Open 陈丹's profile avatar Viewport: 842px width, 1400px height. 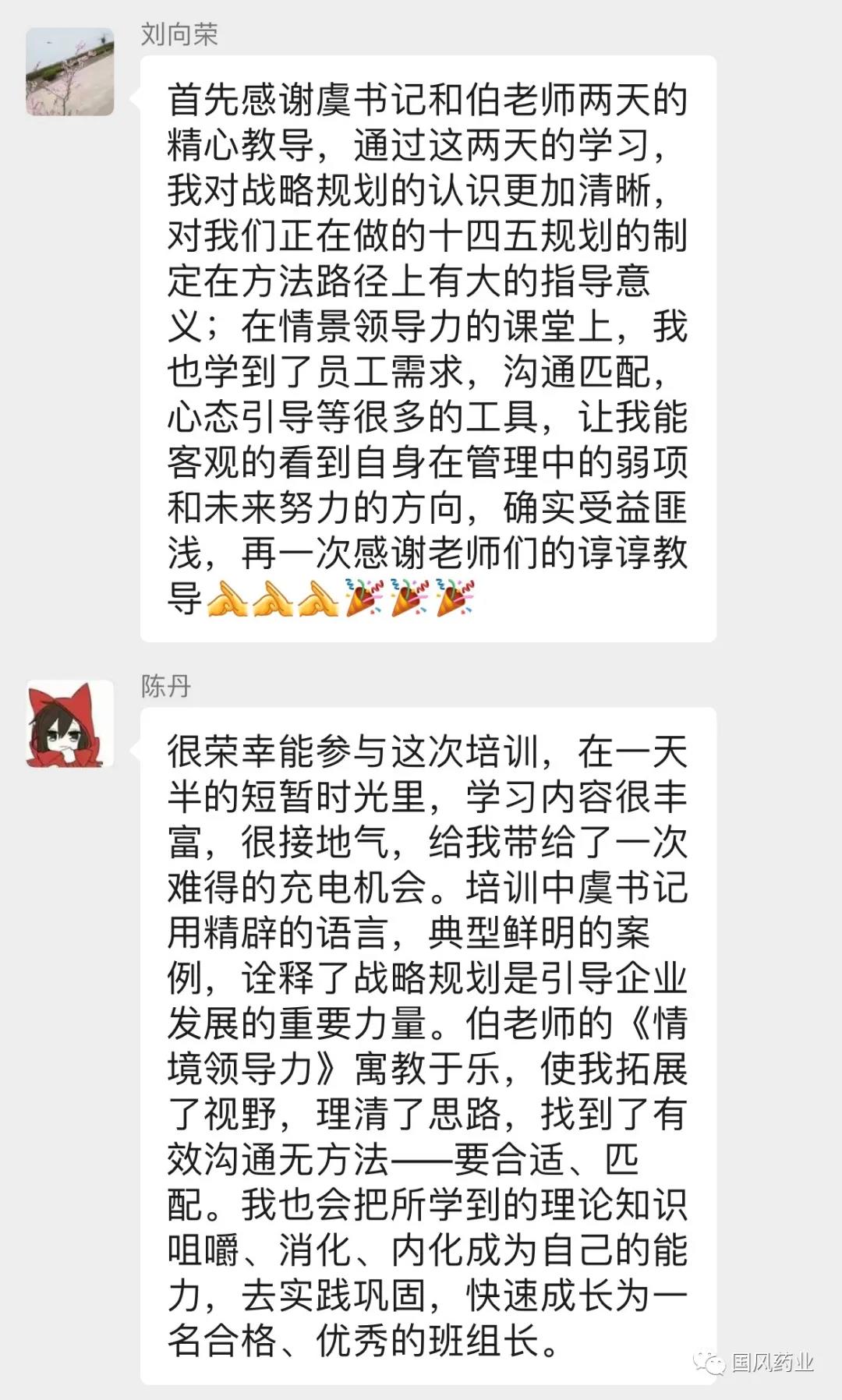click(70, 723)
